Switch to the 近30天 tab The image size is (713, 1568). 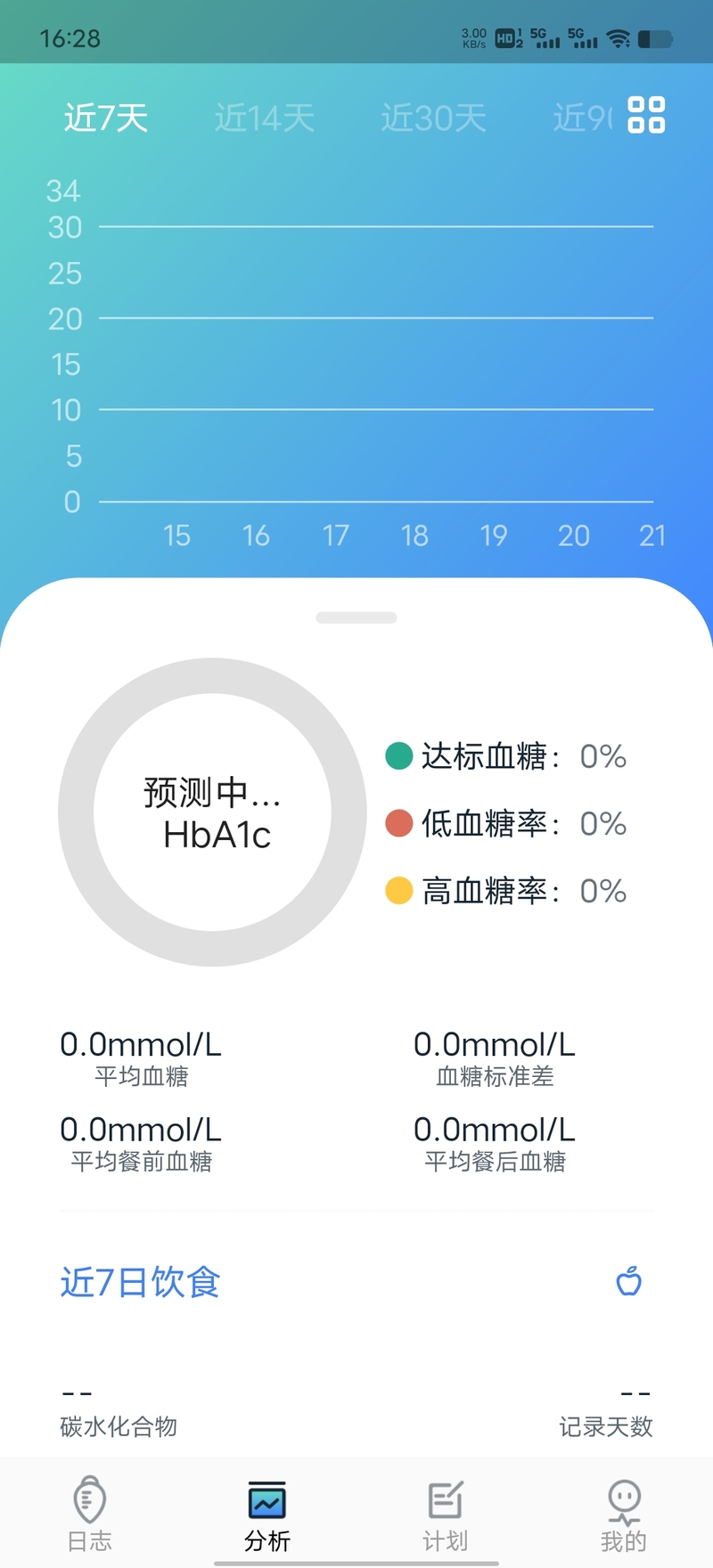tap(434, 118)
